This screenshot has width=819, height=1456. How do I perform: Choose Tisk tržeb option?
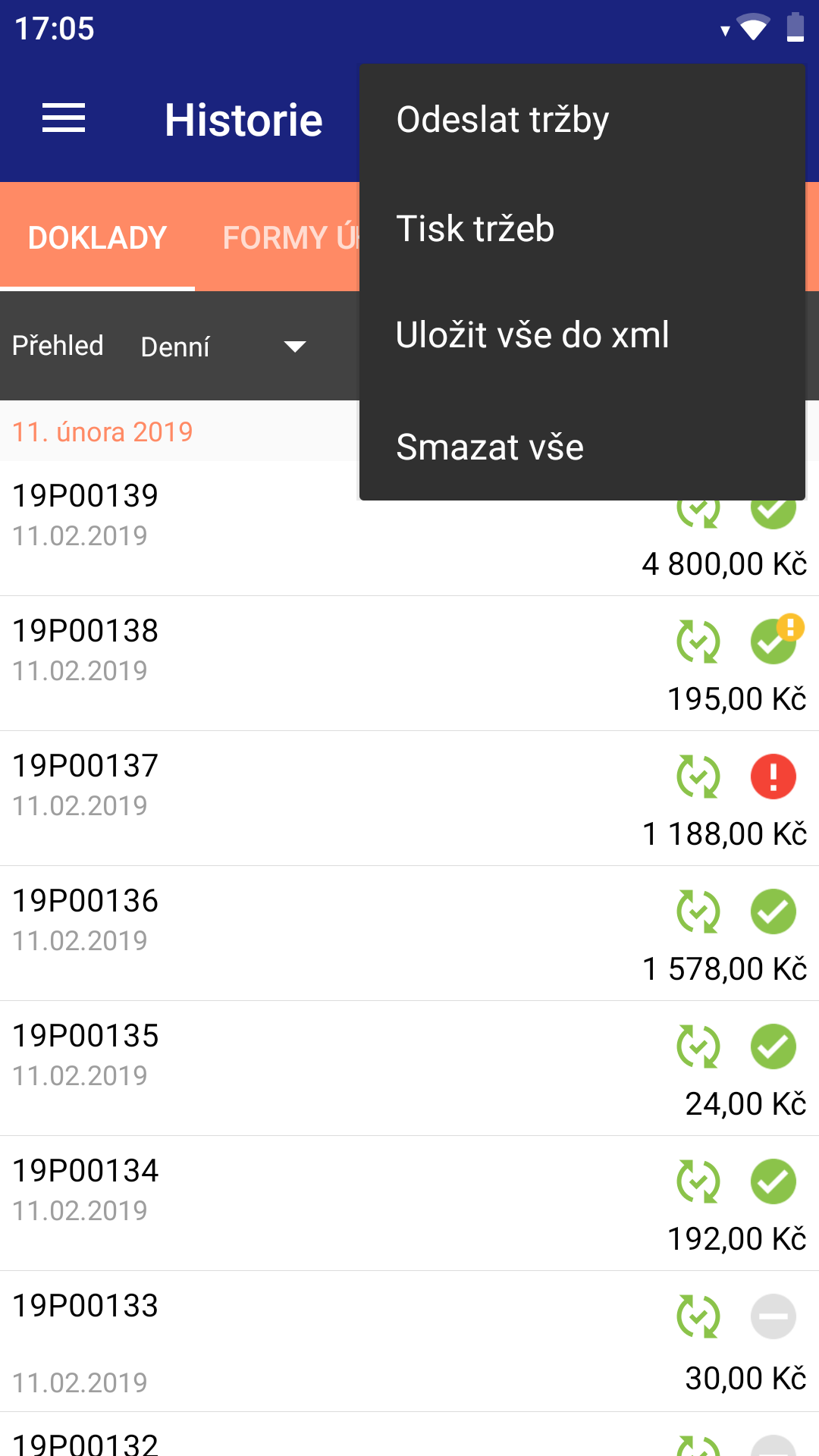(x=582, y=228)
